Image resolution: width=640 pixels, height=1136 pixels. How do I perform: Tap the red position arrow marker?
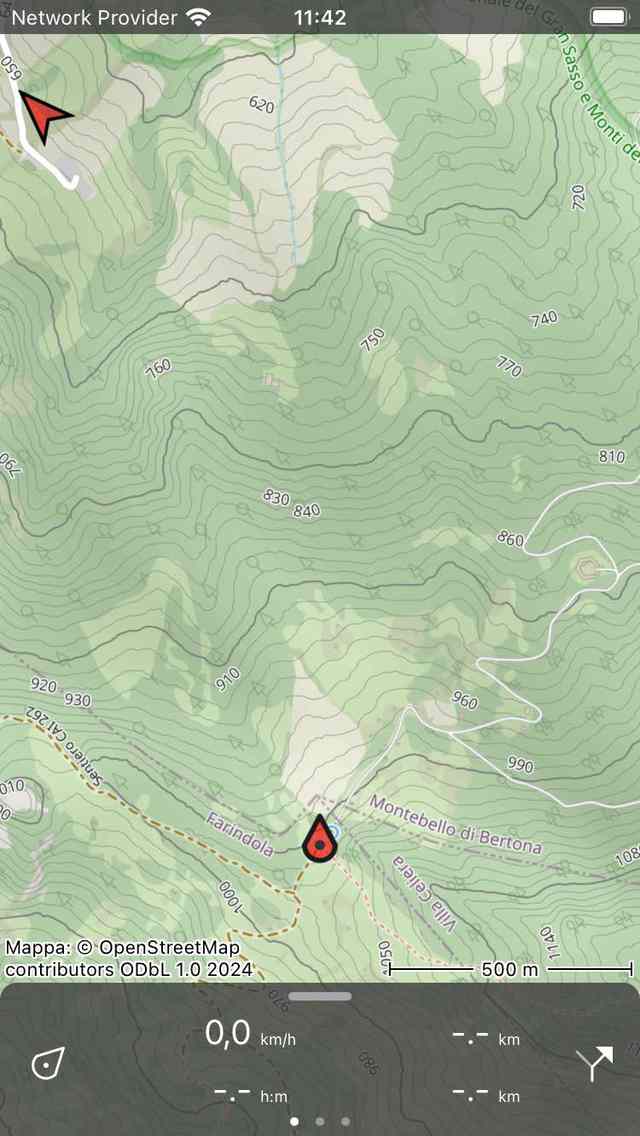click(44, 118)
